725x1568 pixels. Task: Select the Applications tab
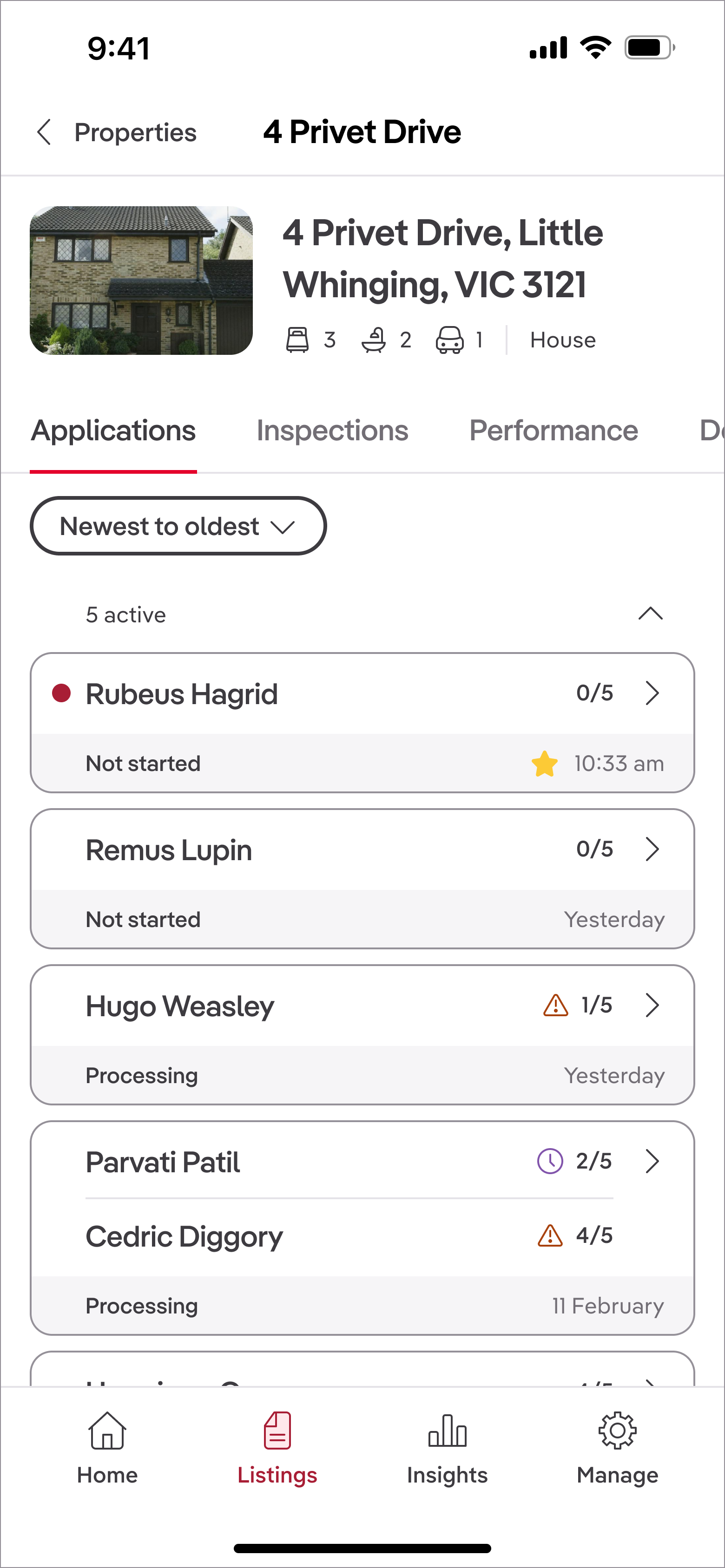click(x=113, y=431)
